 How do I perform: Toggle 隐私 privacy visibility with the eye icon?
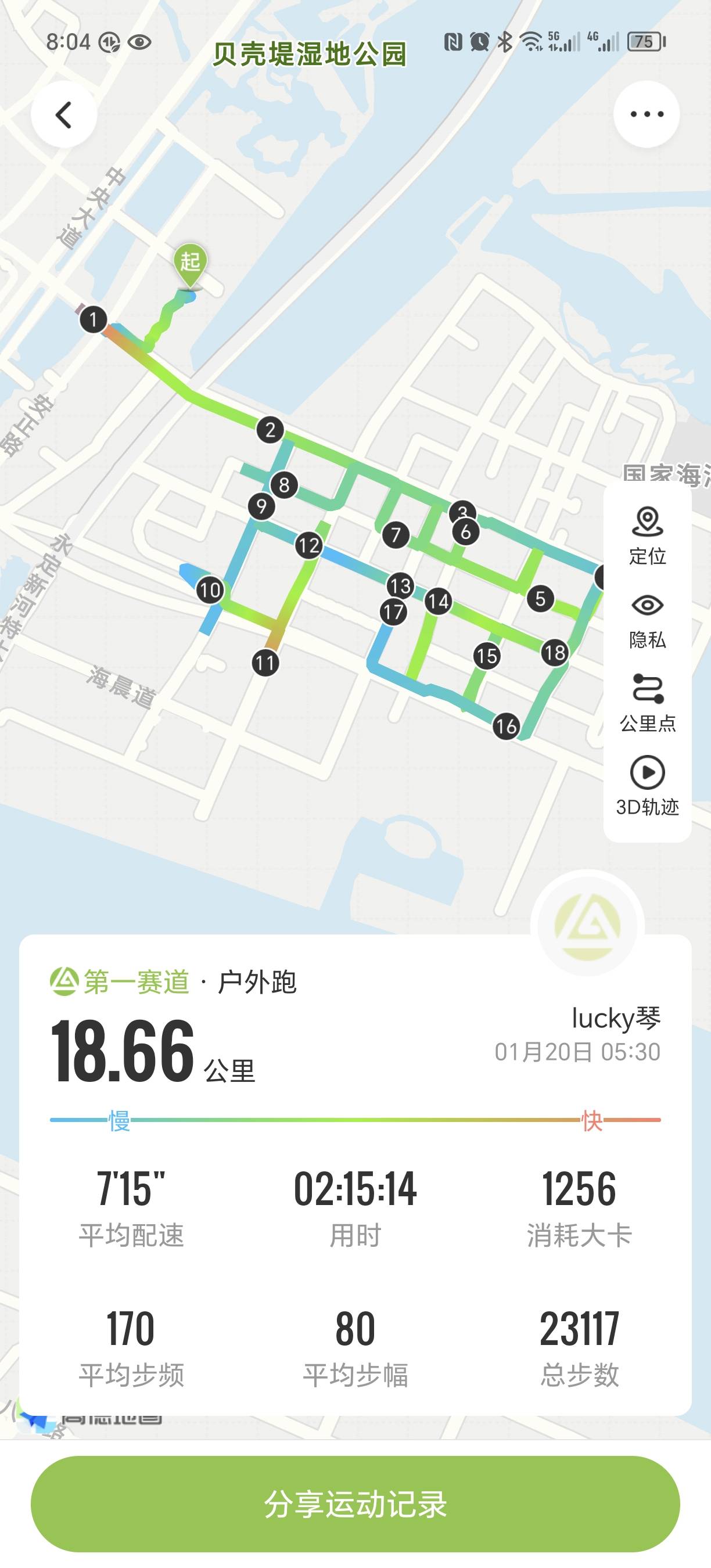pyautogui.click(x=647, y=606)
